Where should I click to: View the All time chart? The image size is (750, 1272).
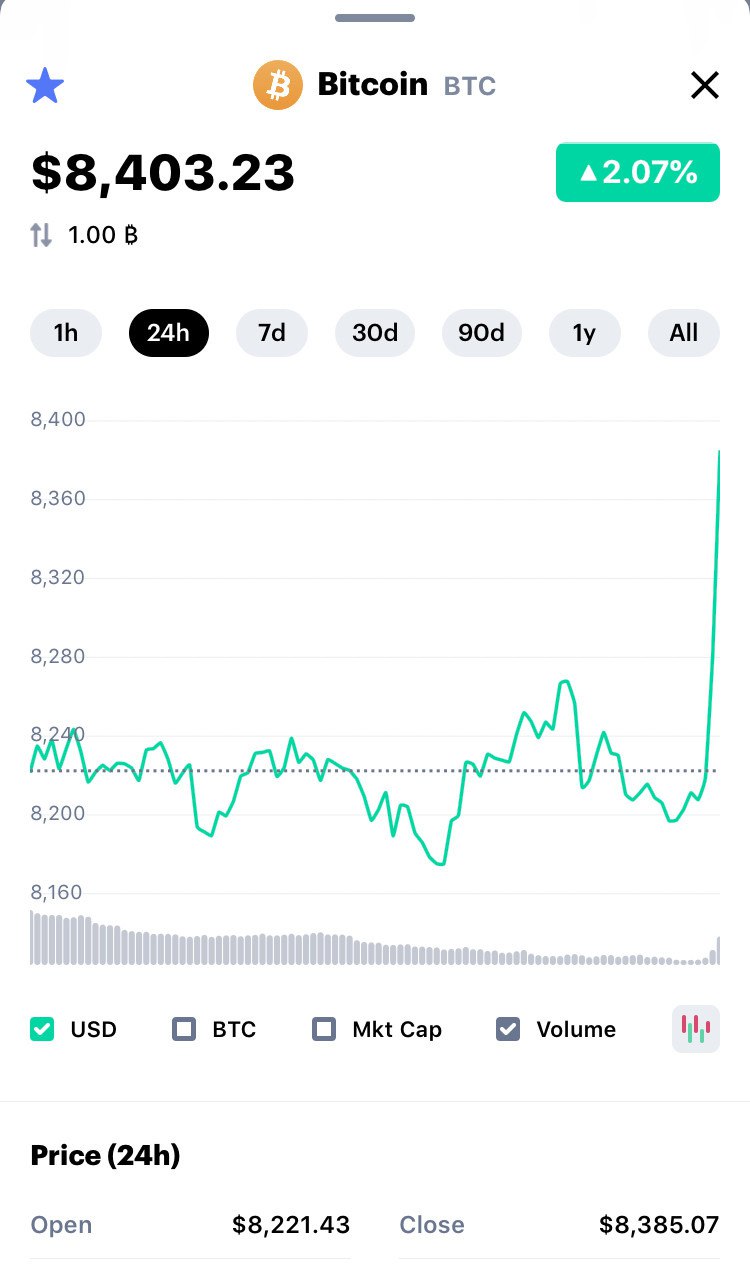[x=684, y=333]
